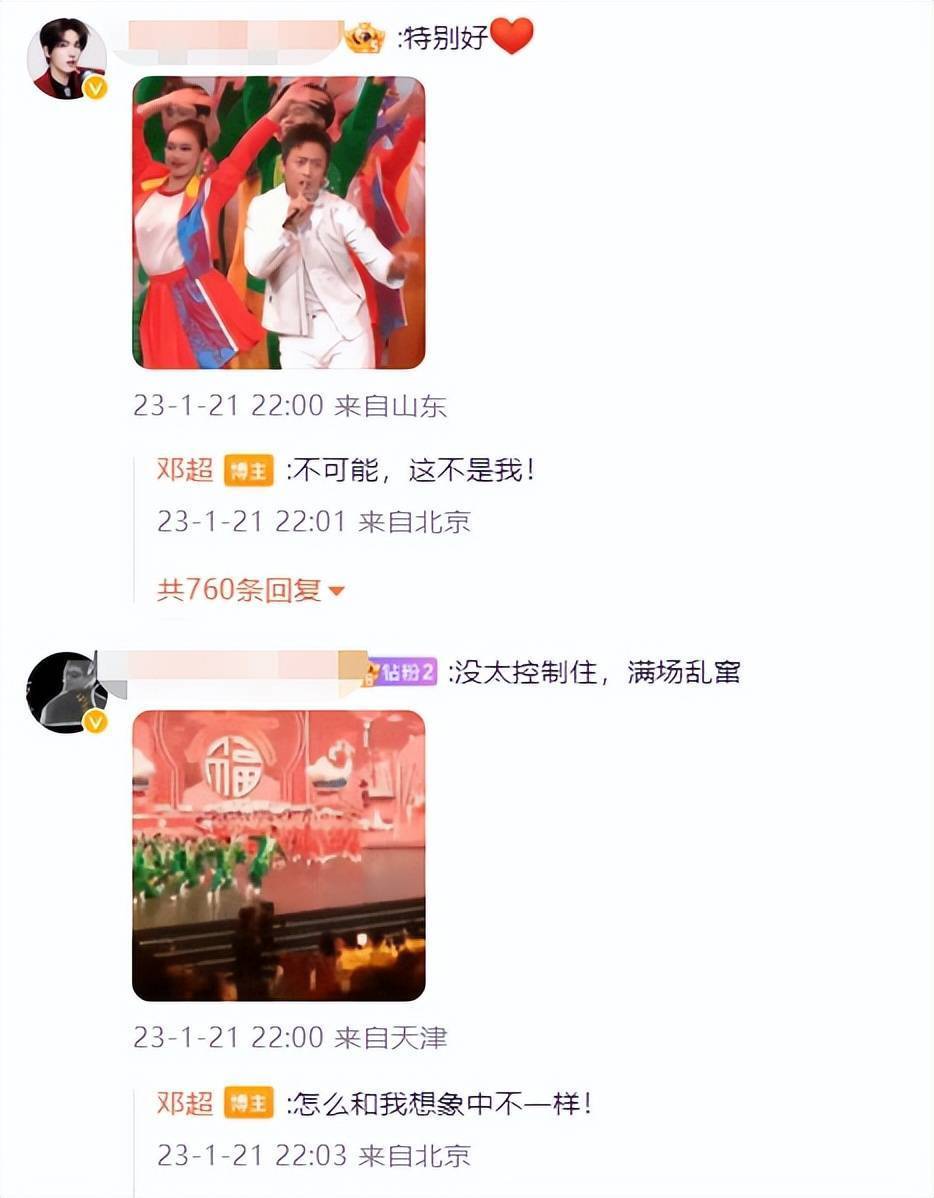Open the stage photo in the 满场乱窜 comment

point(279,855)
